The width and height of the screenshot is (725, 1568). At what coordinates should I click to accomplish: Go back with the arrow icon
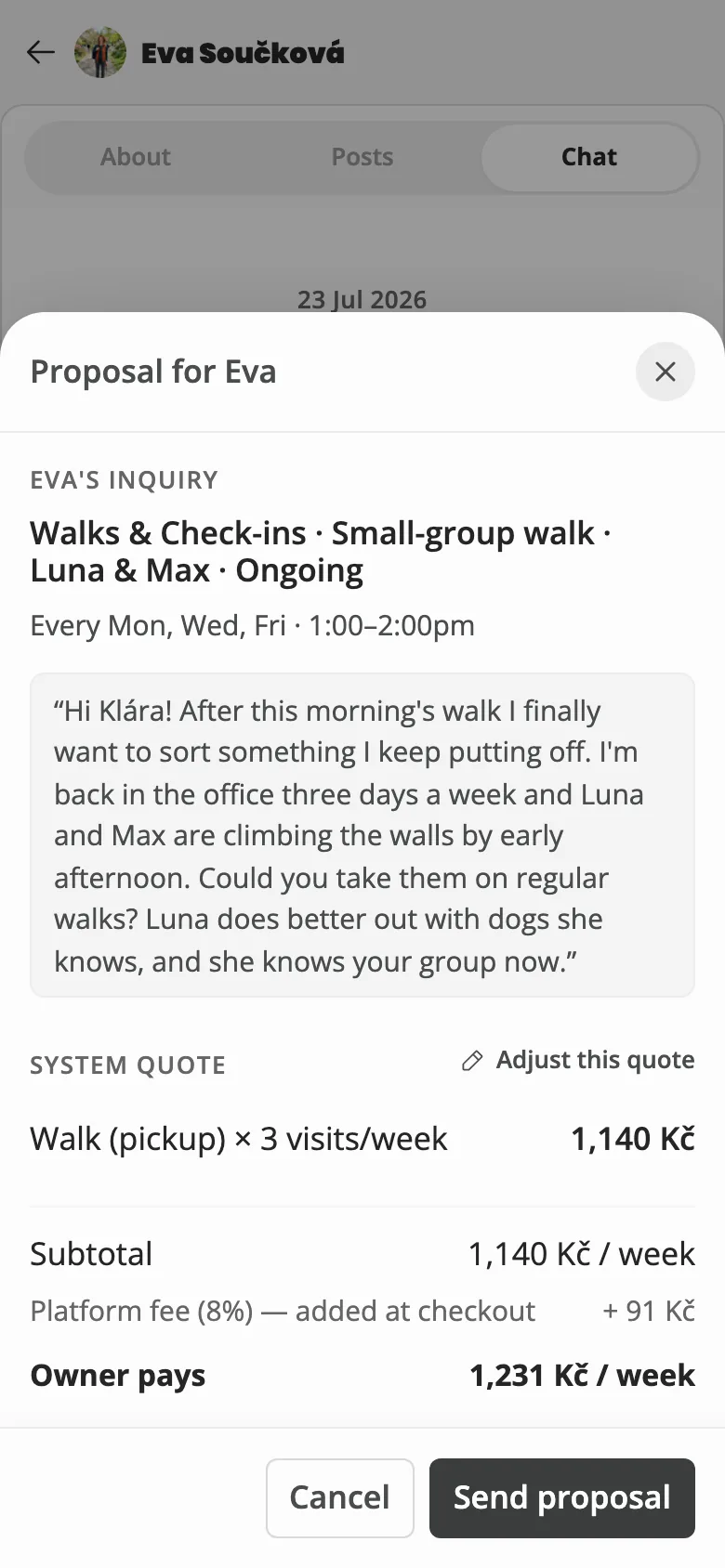coord(41,52)
